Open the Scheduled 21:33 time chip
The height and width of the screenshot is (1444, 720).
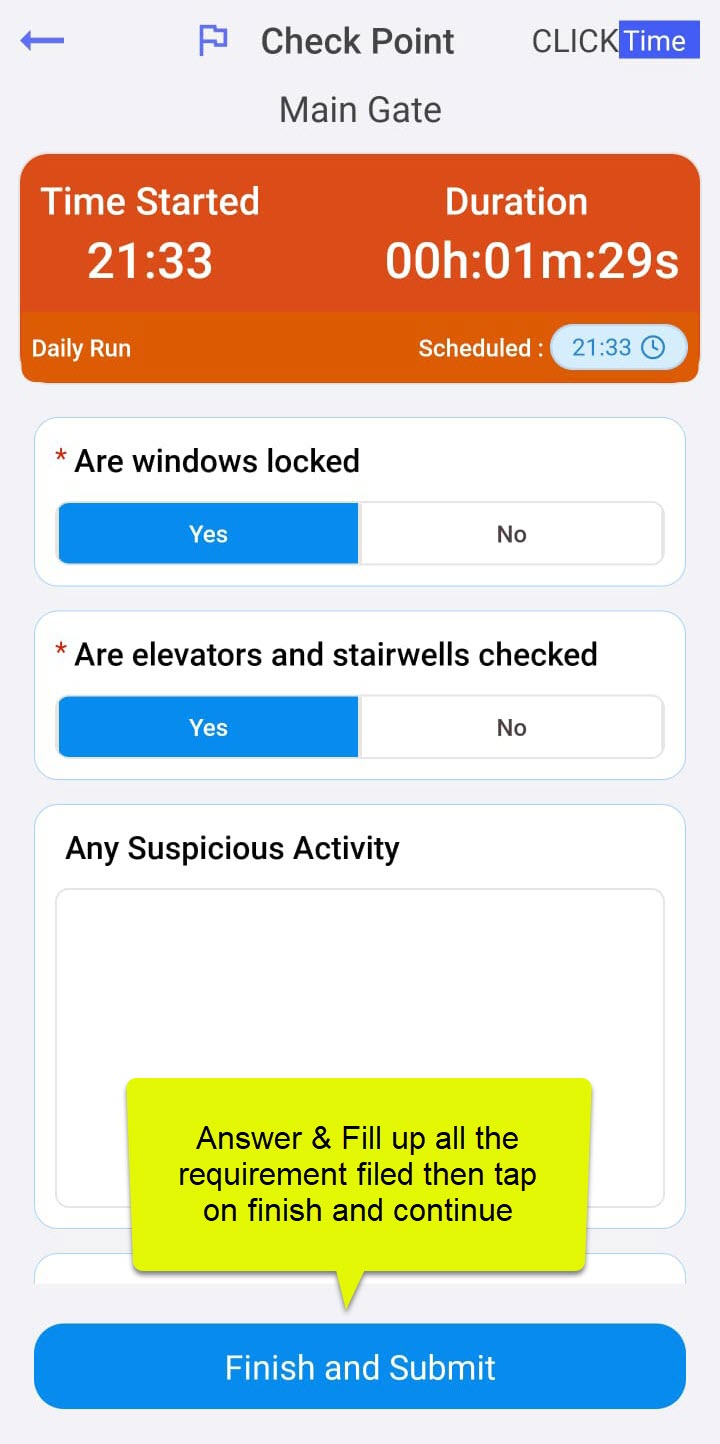618,348
